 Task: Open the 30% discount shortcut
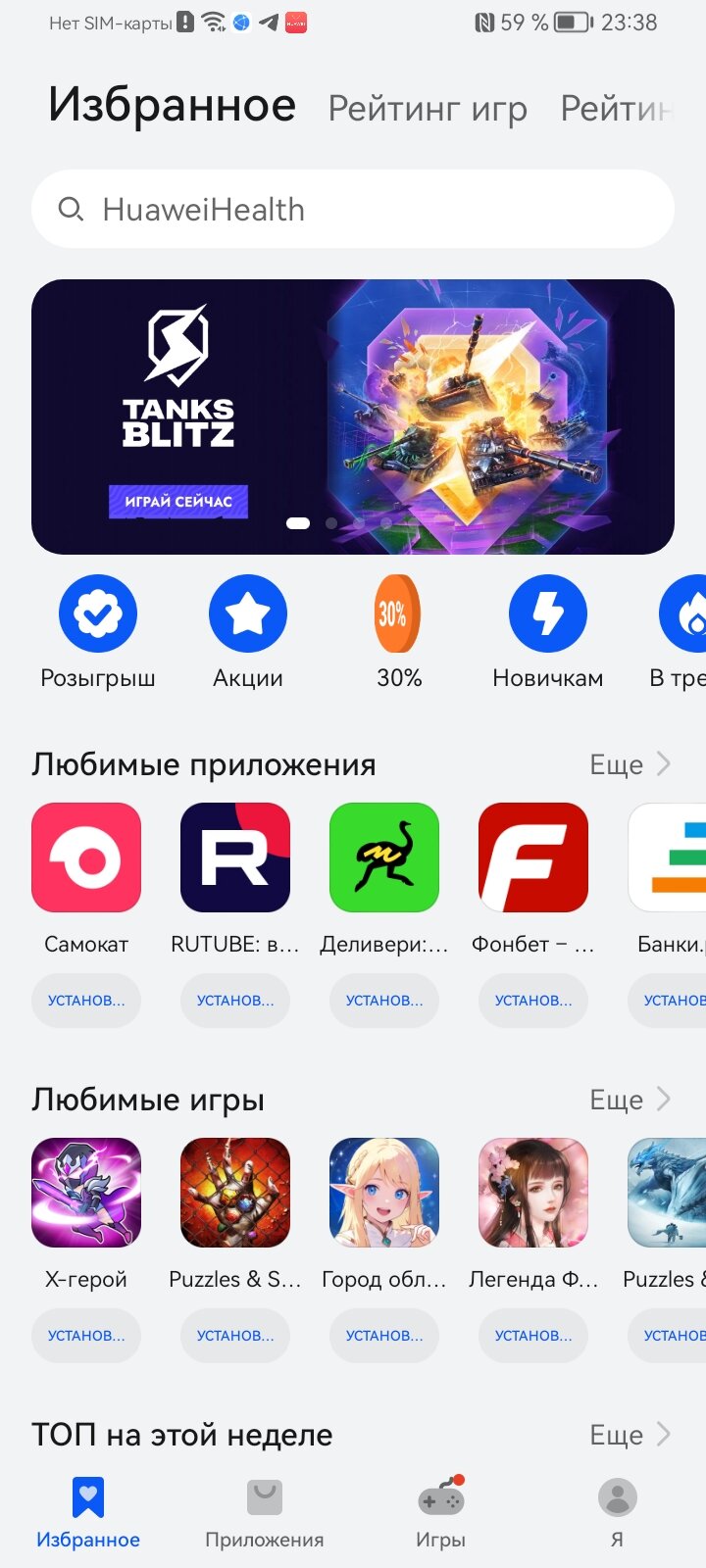click(x=399, y=633)
